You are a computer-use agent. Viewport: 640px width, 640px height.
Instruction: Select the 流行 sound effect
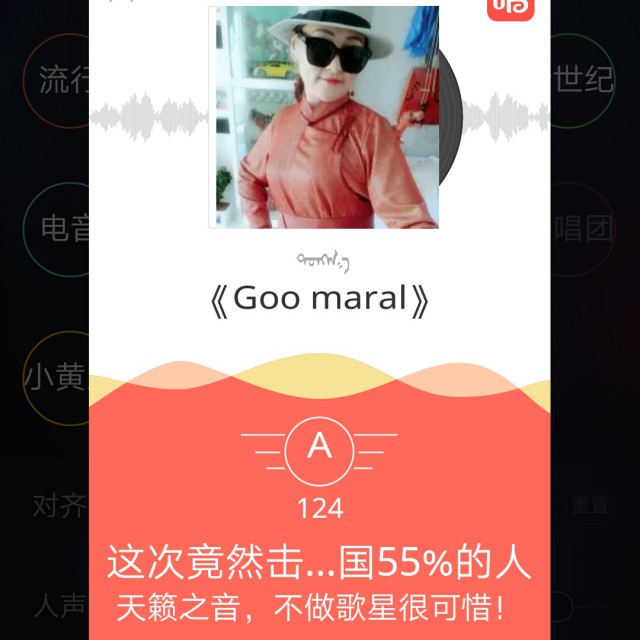coord(62,80)
